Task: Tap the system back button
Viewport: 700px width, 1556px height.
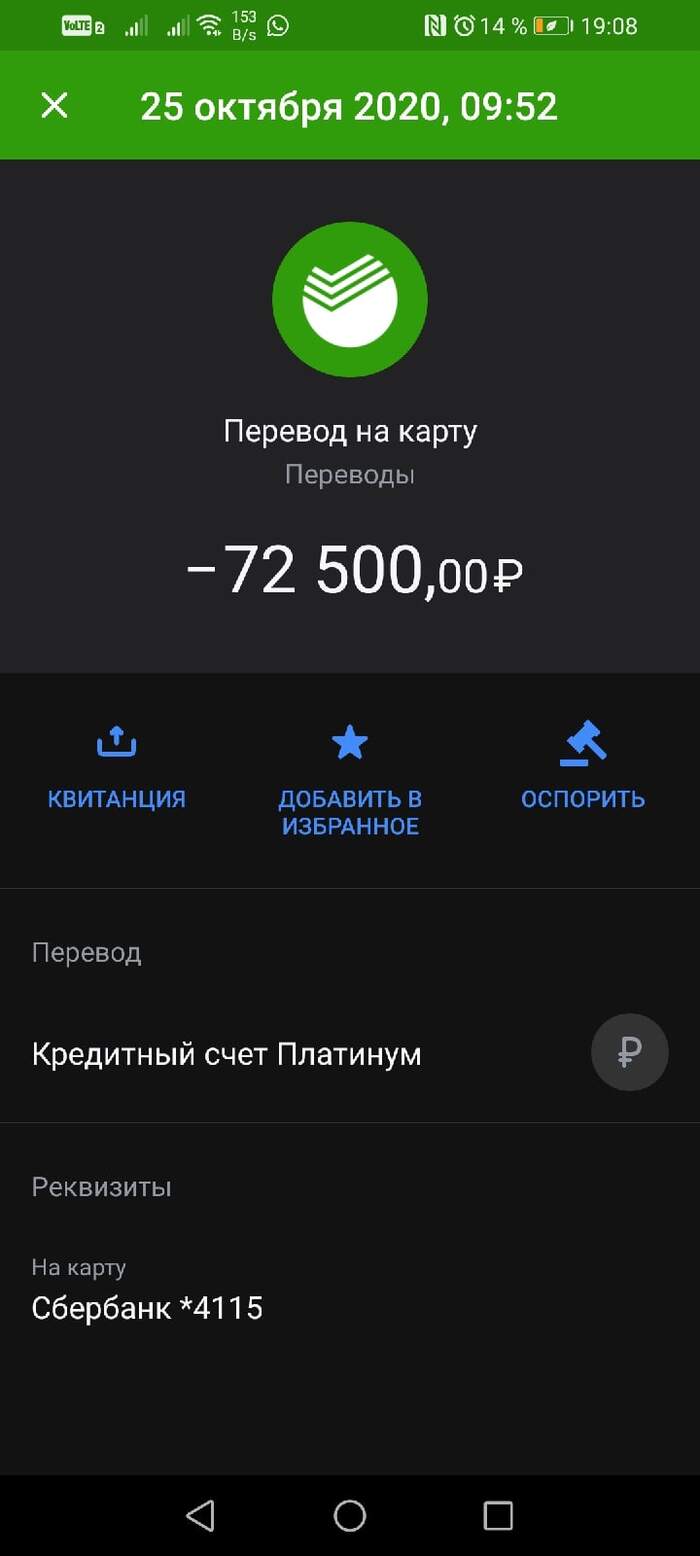Action: click(x=201, y=1515)
